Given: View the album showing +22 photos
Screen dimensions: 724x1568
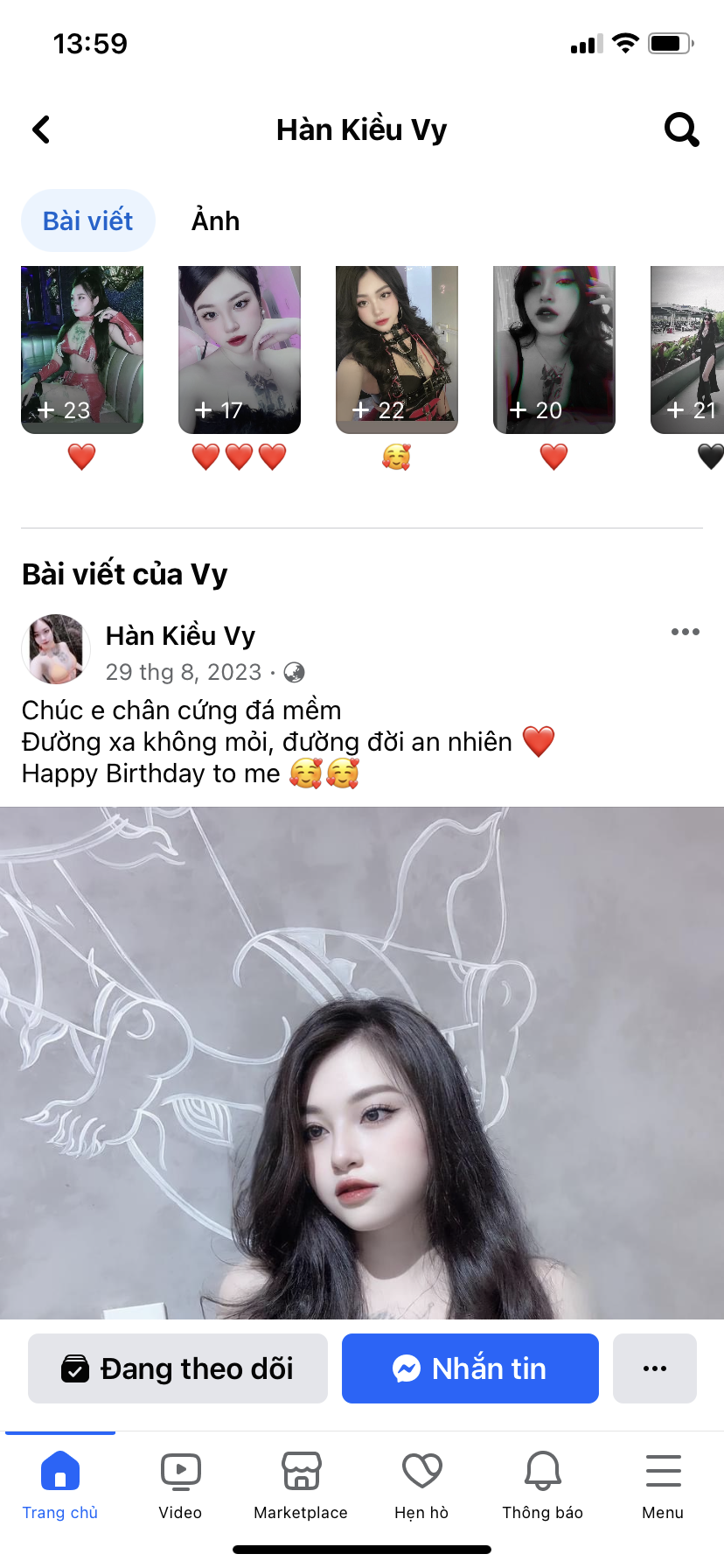Looking at the screenshot, I should pyautogui.click(x=397, y=349).
